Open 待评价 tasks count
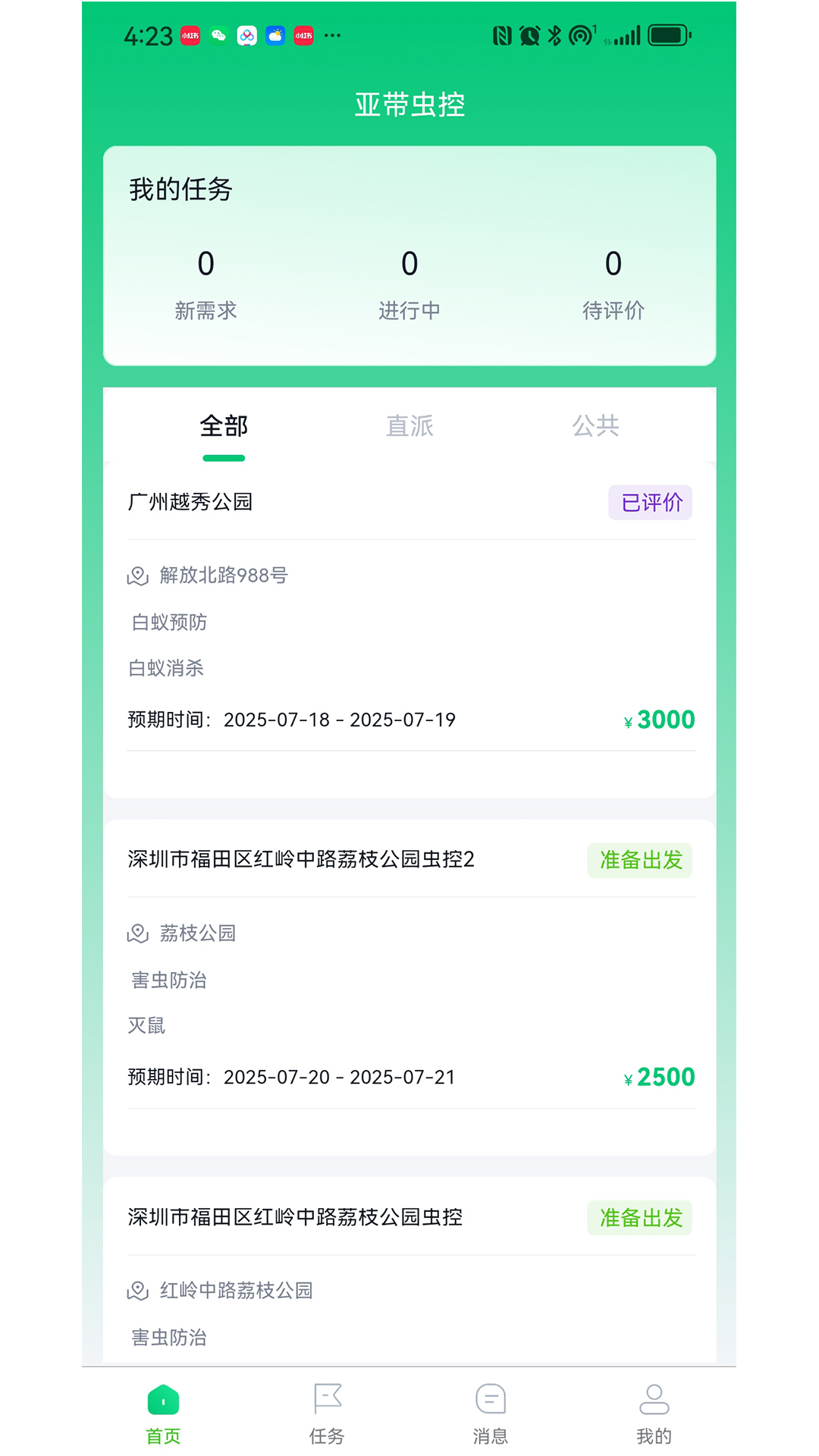This screenshot has width=819, height=1456. tap(613, 282)
